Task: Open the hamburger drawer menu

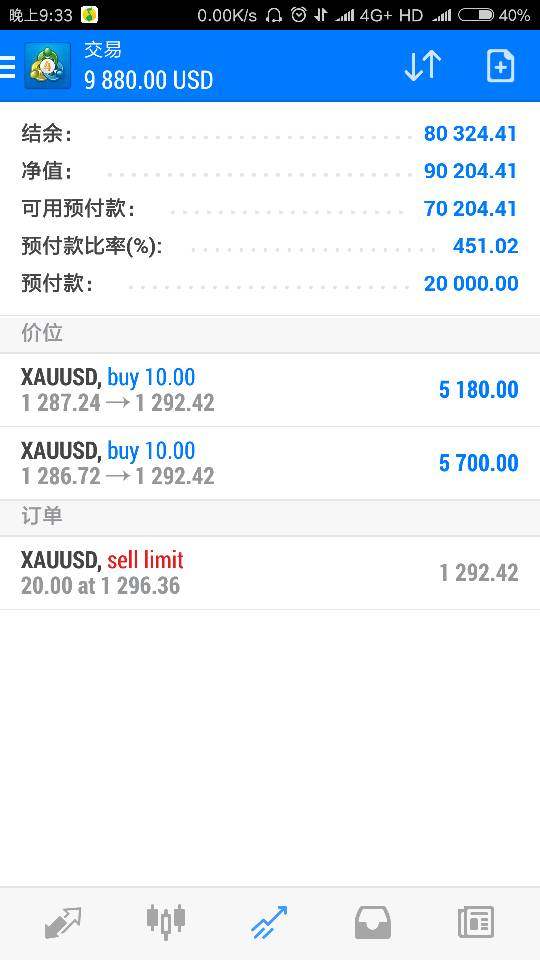Action: tap(7, 66)
